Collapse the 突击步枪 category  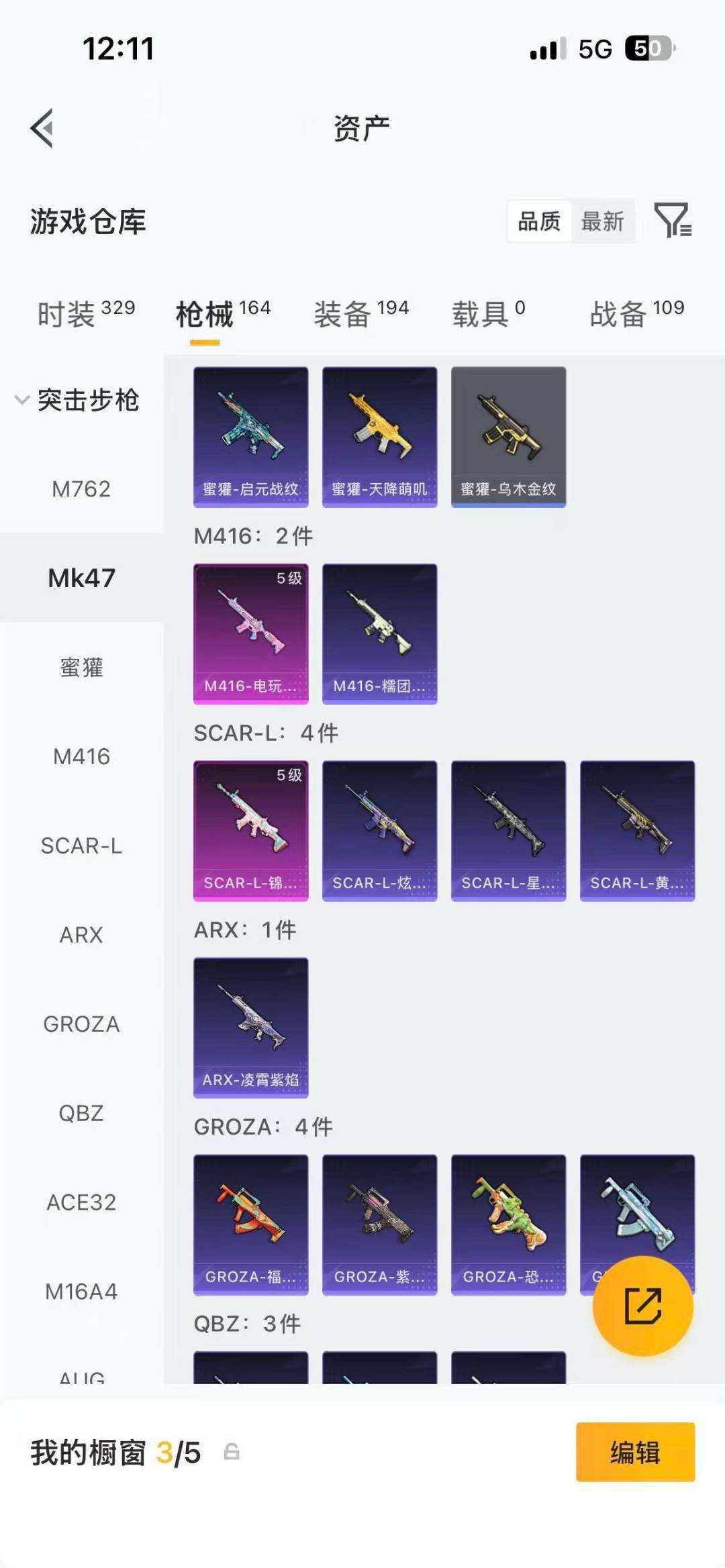click(77, 401)
